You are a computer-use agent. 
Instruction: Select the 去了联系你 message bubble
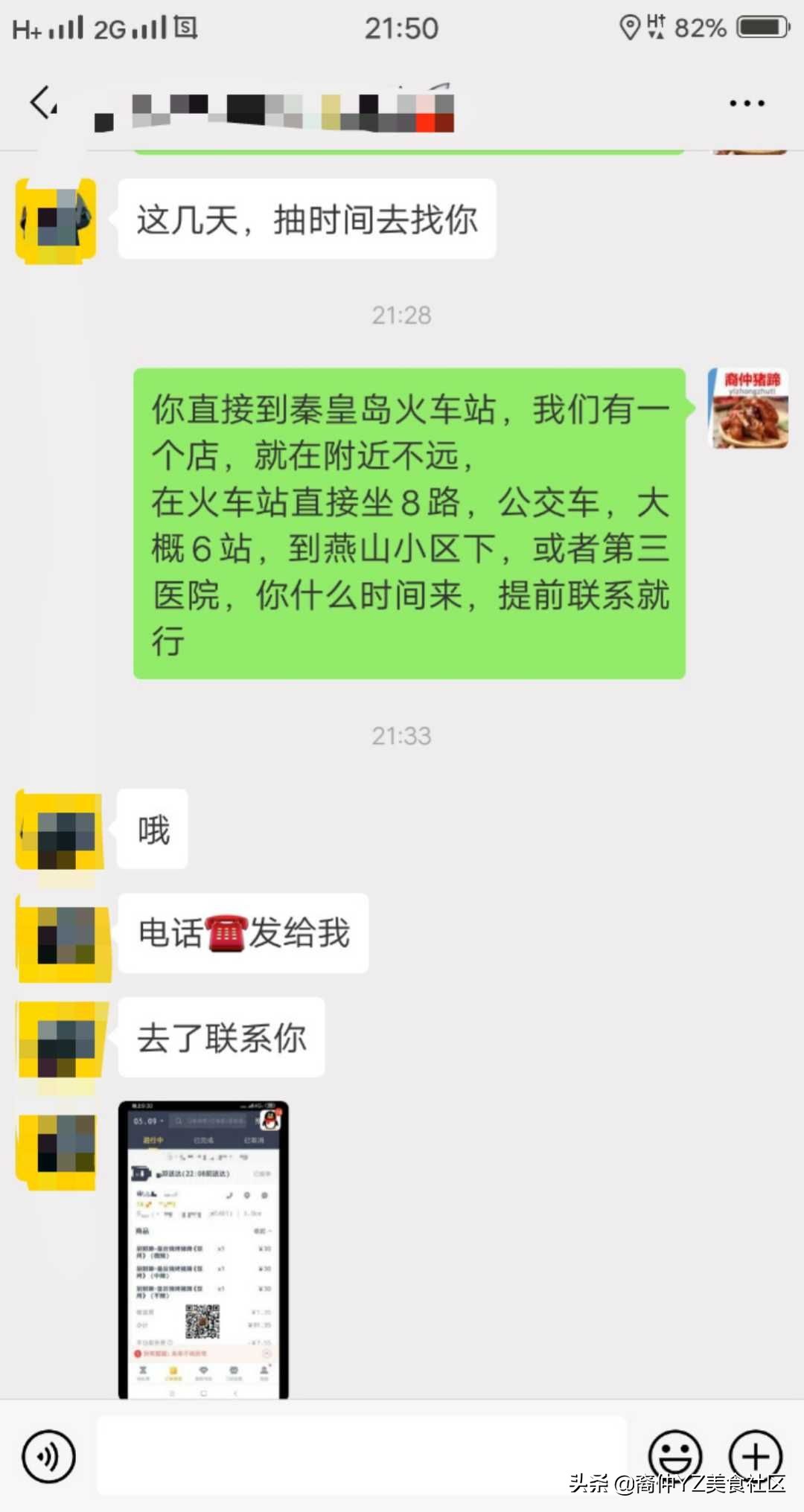pyautogui.click(x=220, y=1038)
